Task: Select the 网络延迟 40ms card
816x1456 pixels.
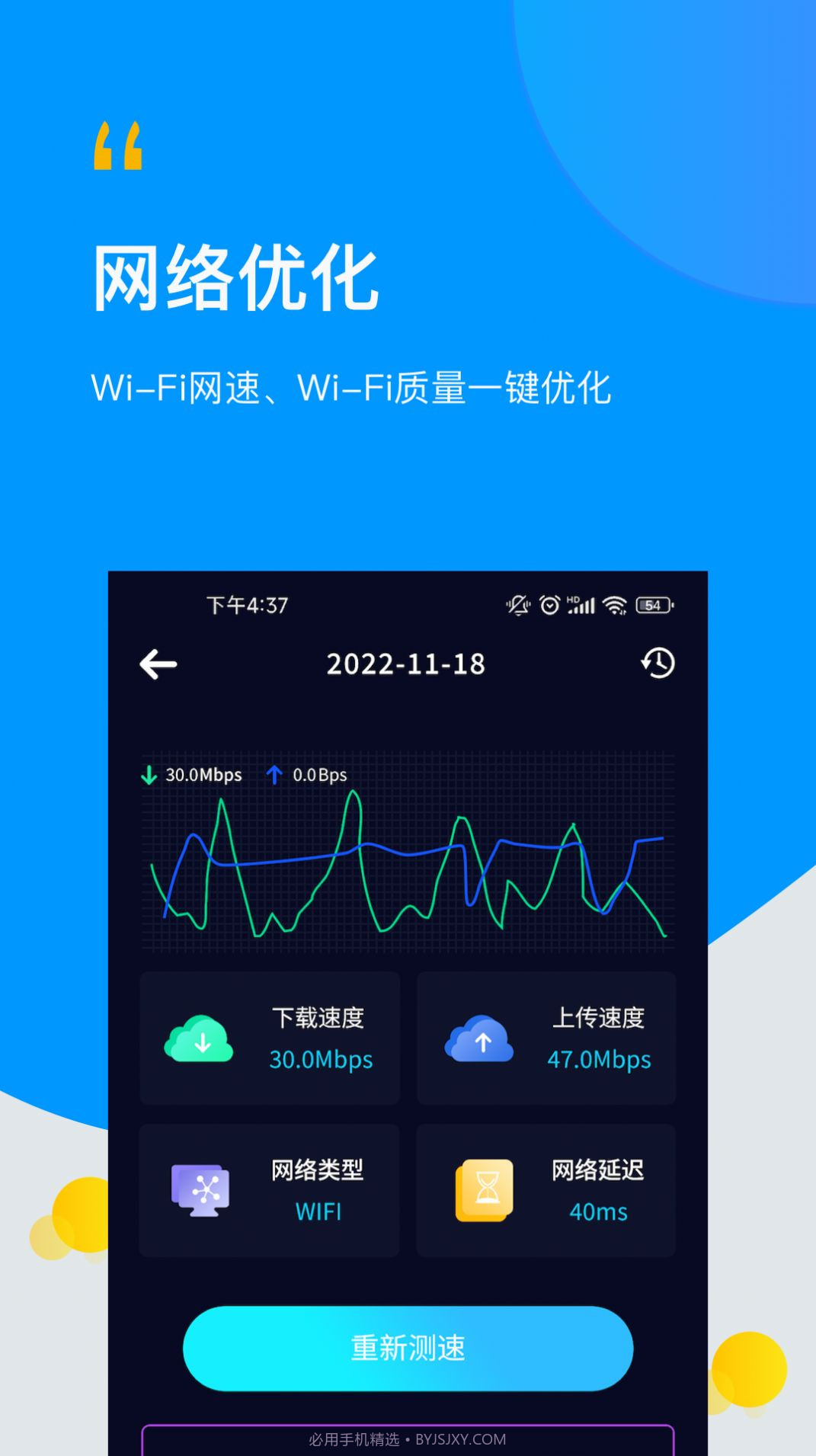Action: 546,1189
